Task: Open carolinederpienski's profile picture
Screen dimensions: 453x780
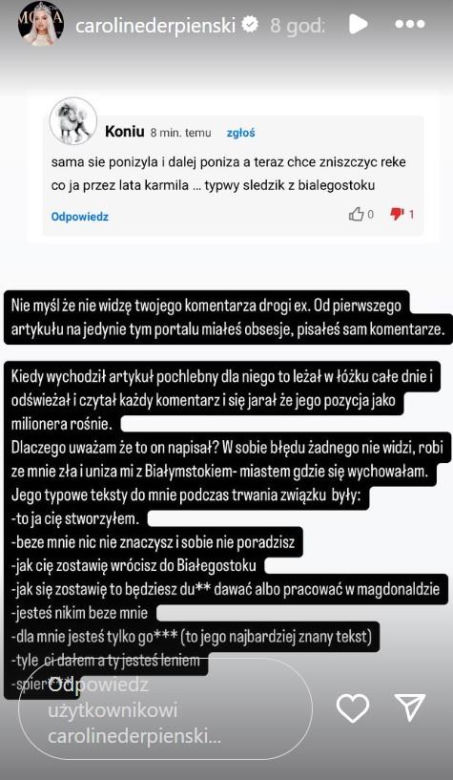Action: 41,24
